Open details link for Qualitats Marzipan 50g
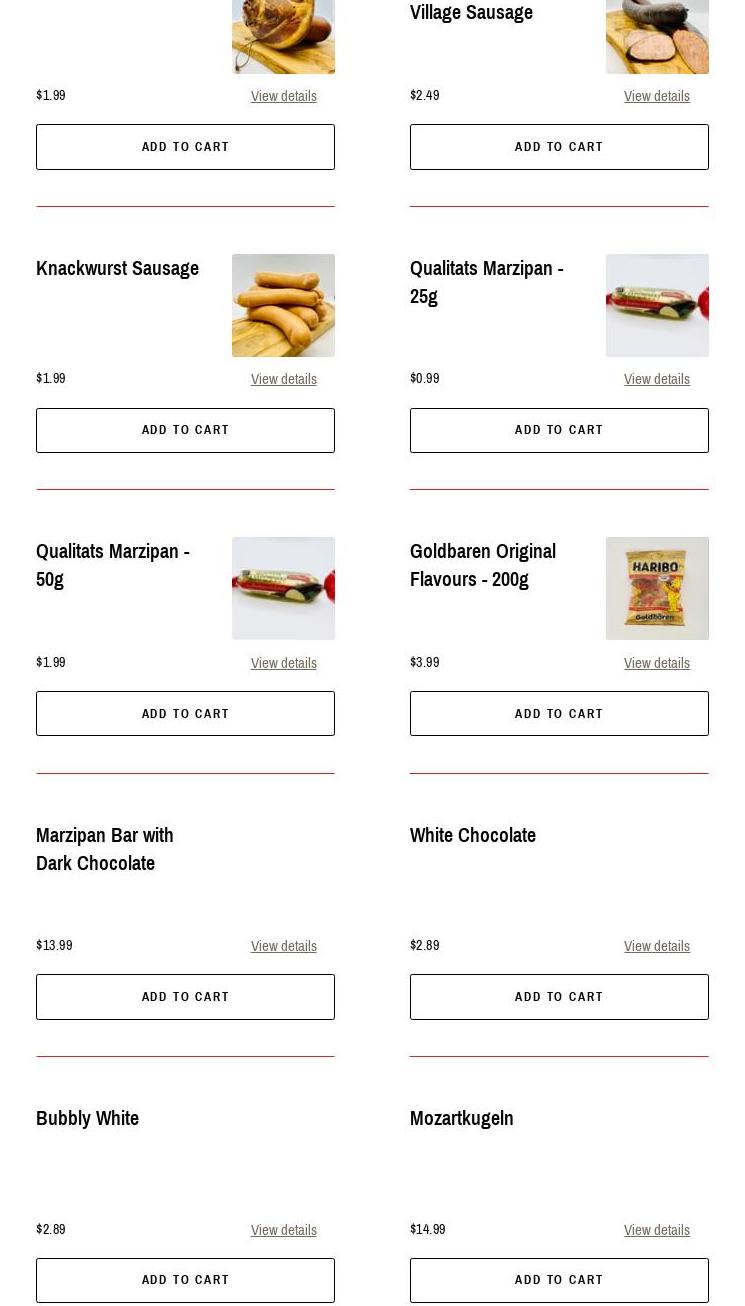Viewport: 745px width, 1306px height. point(283,663)
